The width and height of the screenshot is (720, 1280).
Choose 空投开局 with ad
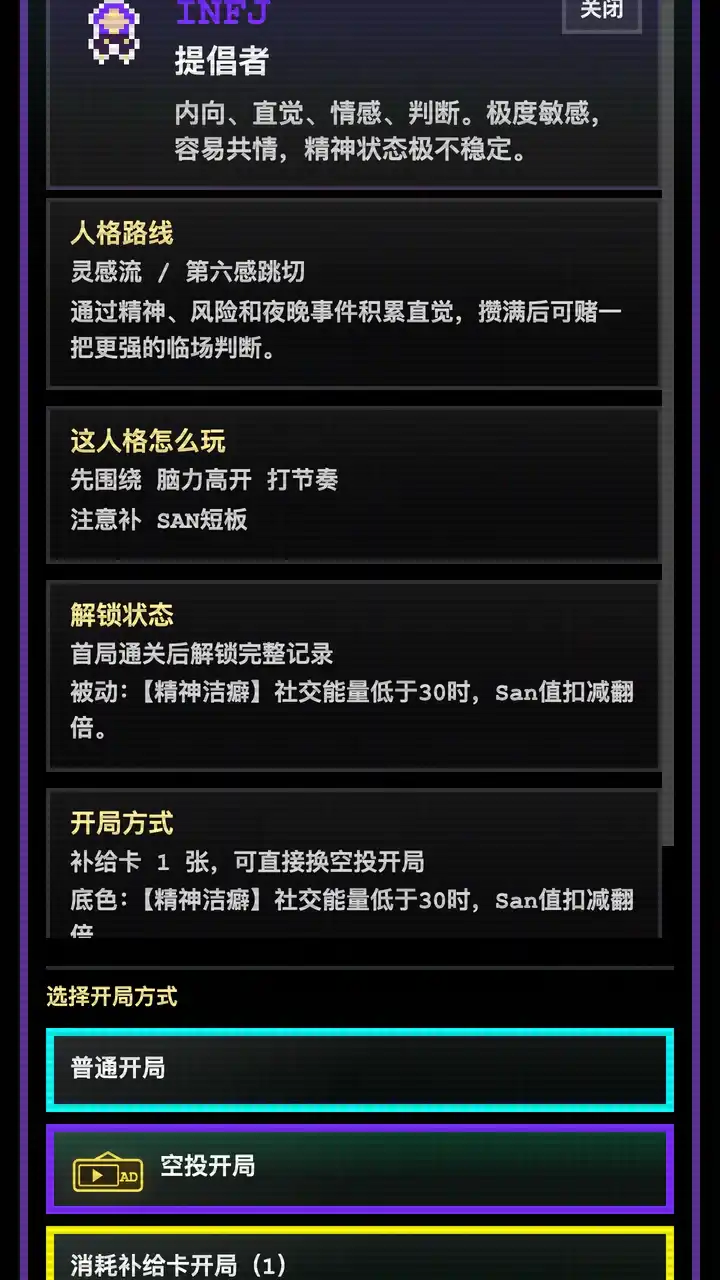[359, 1168]
